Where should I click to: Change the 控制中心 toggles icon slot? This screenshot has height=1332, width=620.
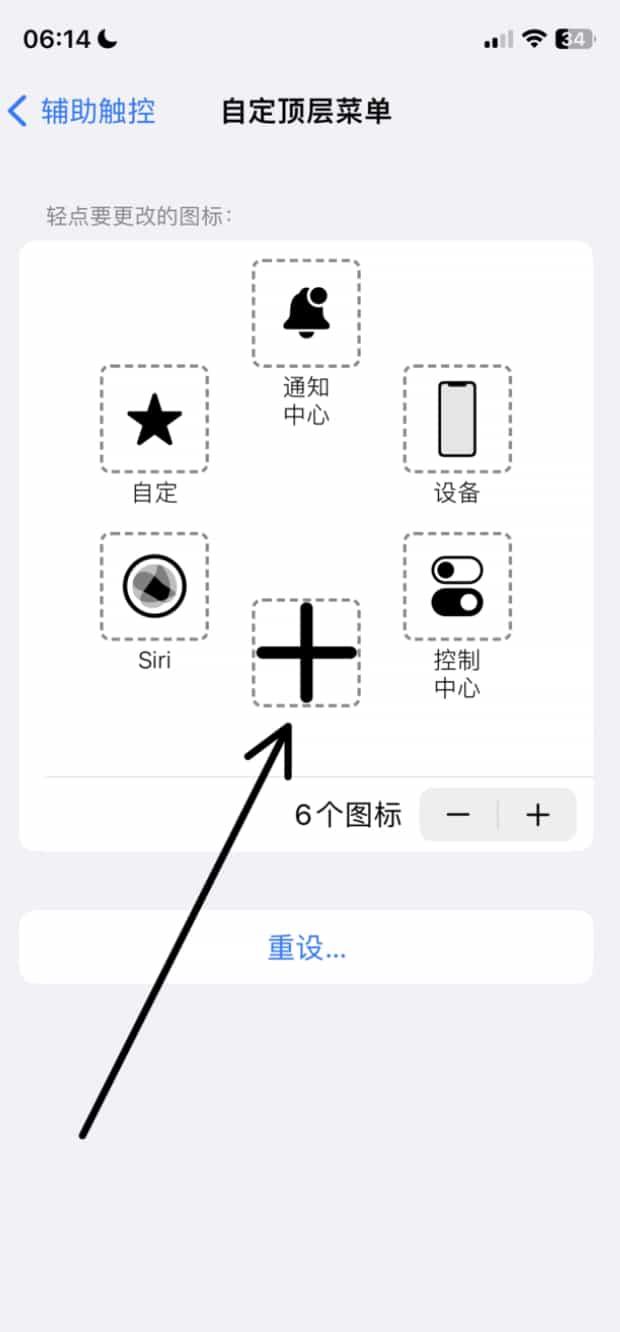click(457, 586)
